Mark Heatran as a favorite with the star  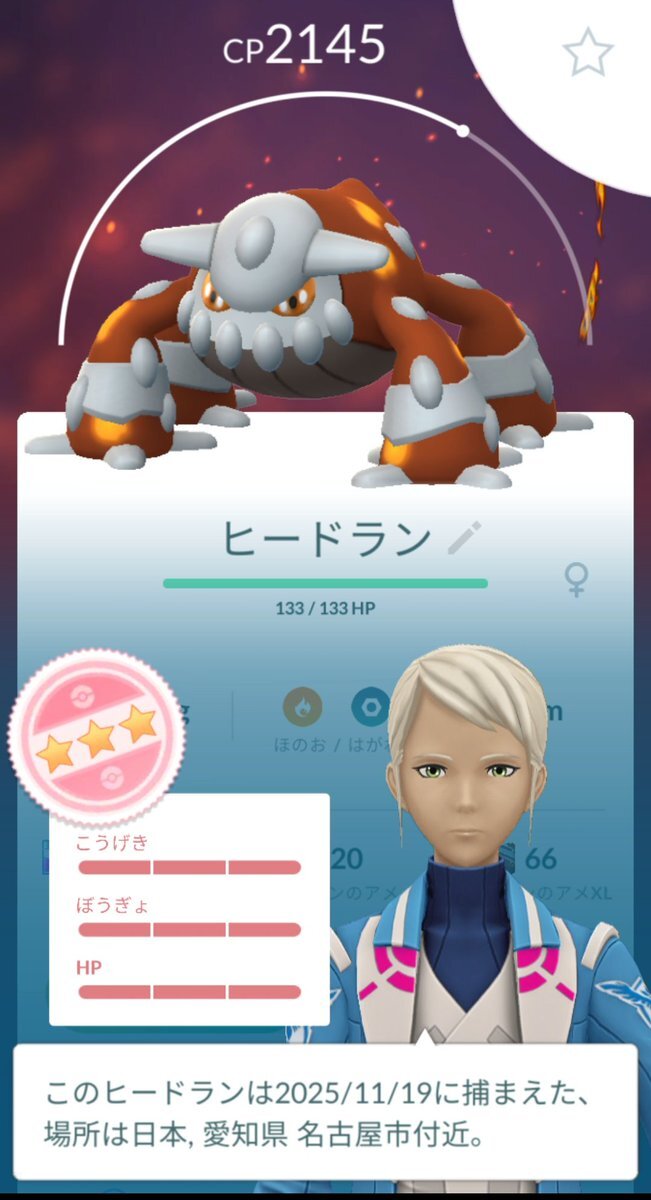coord(587,52)
